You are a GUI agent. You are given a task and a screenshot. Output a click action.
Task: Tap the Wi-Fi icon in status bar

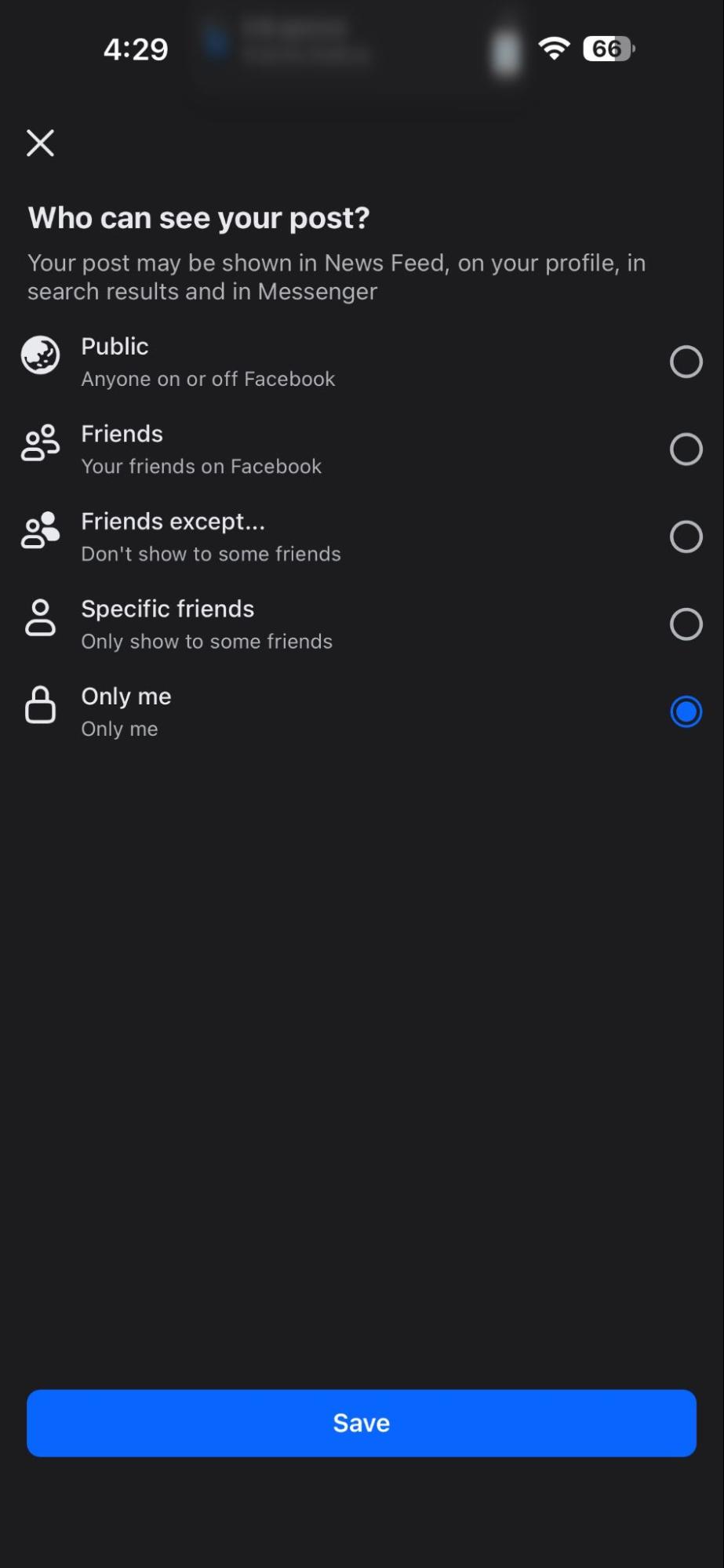pyautogui.click(x=553, y=48)
